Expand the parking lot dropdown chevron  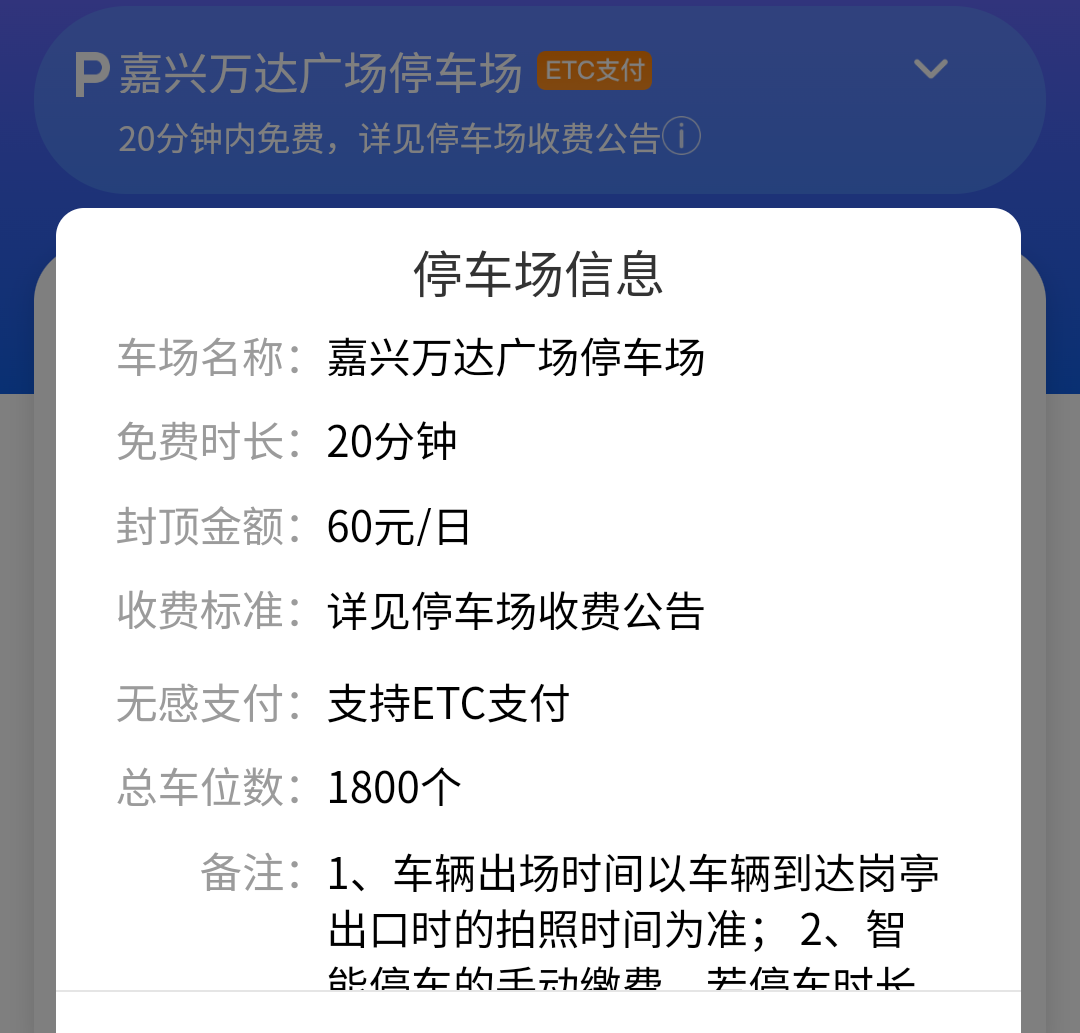coord(930,69)
